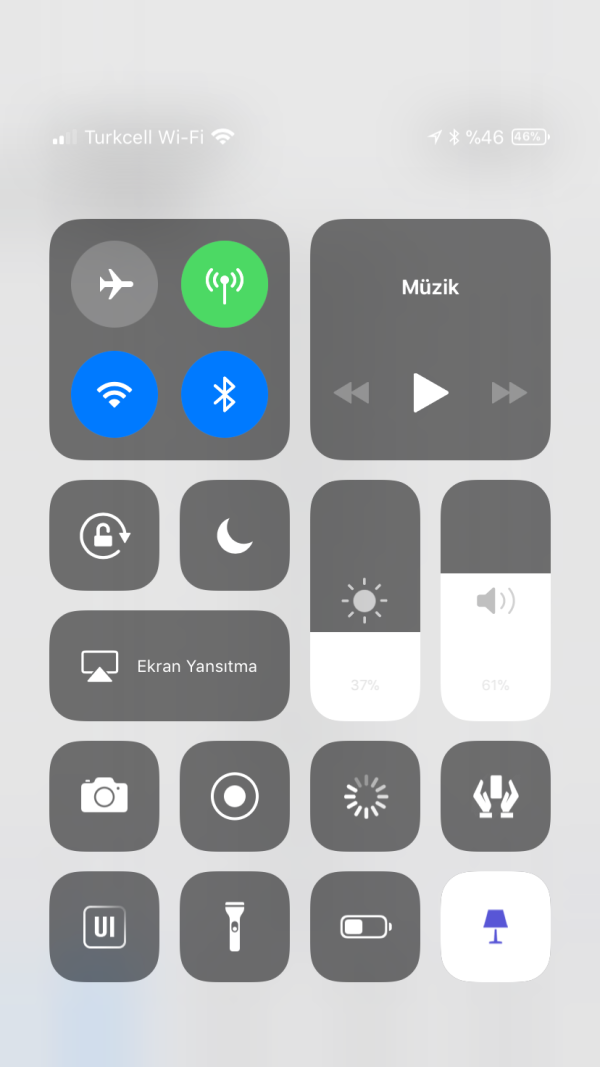Tap the loading spinner tile
Image resolution: width=600 pixels, height=1067 pixels.
(x=365, y=796)
